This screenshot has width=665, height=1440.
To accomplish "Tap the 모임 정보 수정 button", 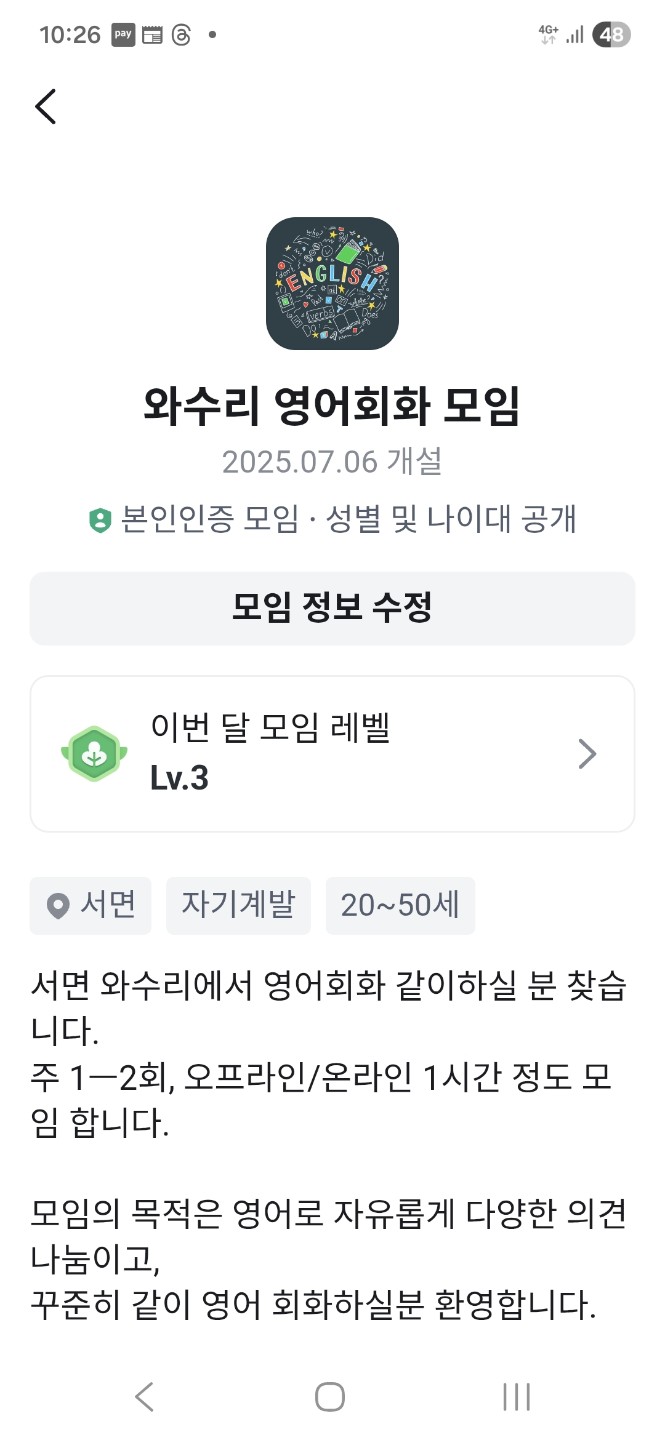I will [332, 608].
